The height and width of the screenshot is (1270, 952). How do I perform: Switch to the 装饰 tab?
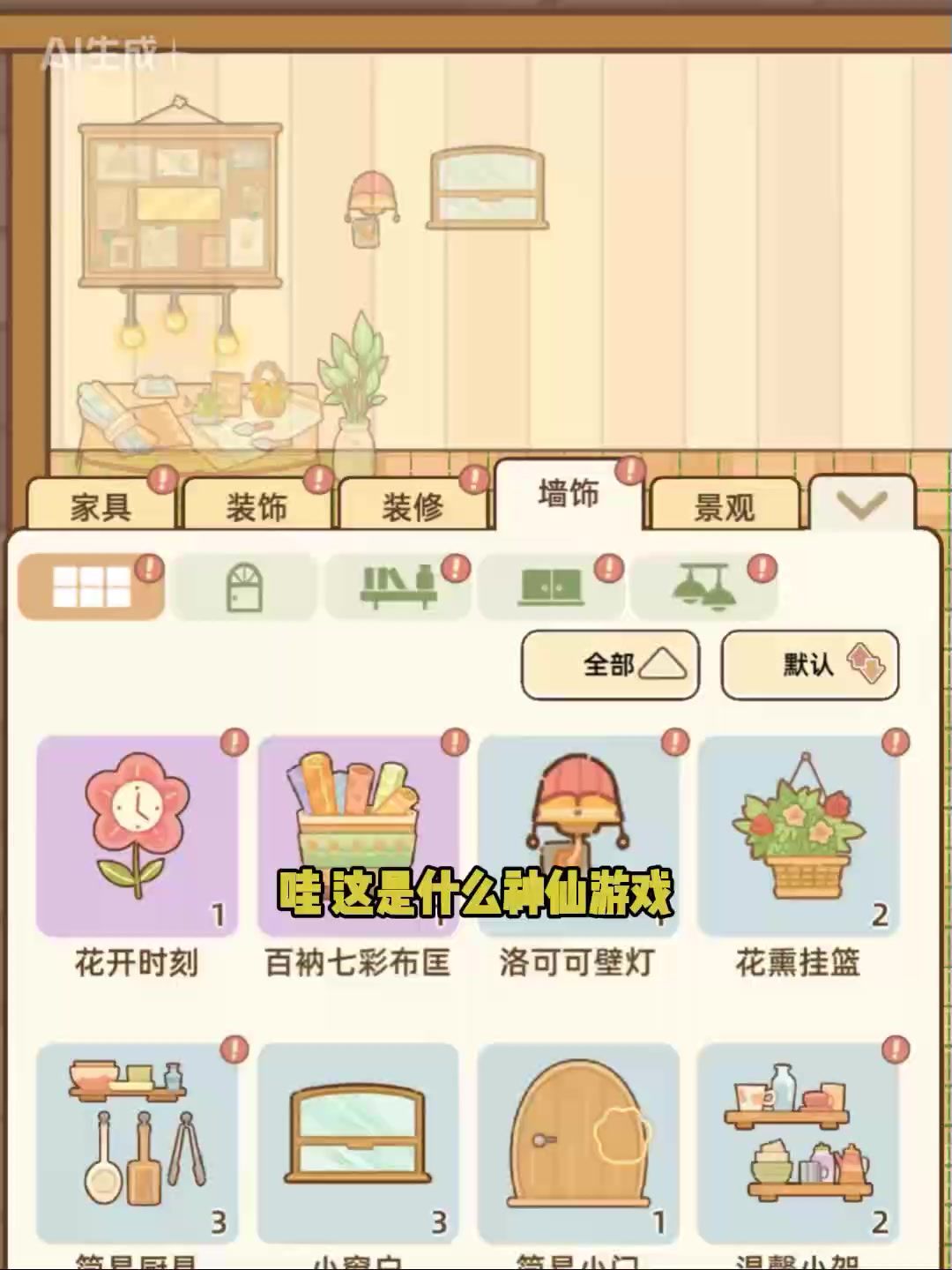point(257,506)
